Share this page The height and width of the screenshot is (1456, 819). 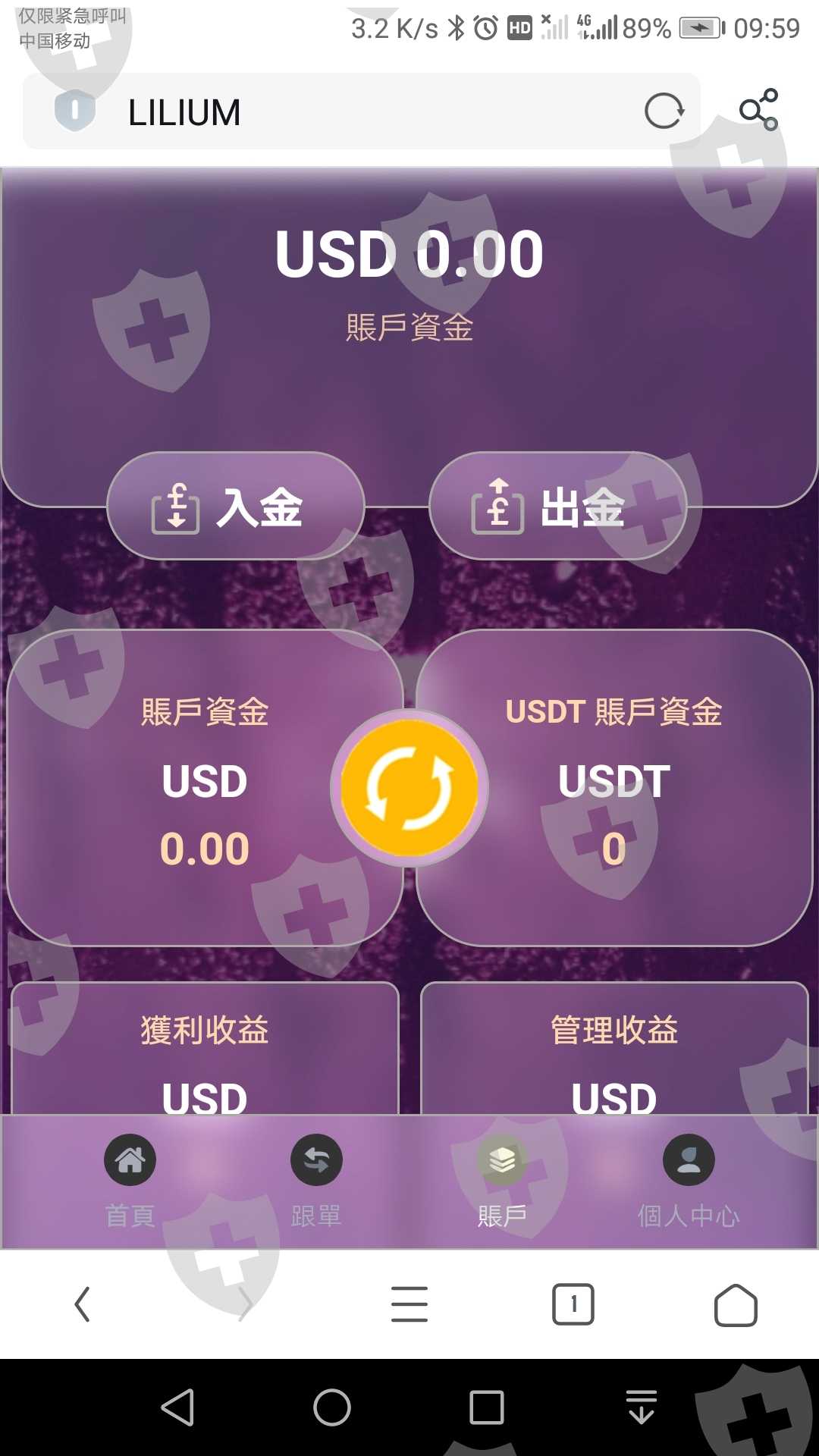coord(759,110)
